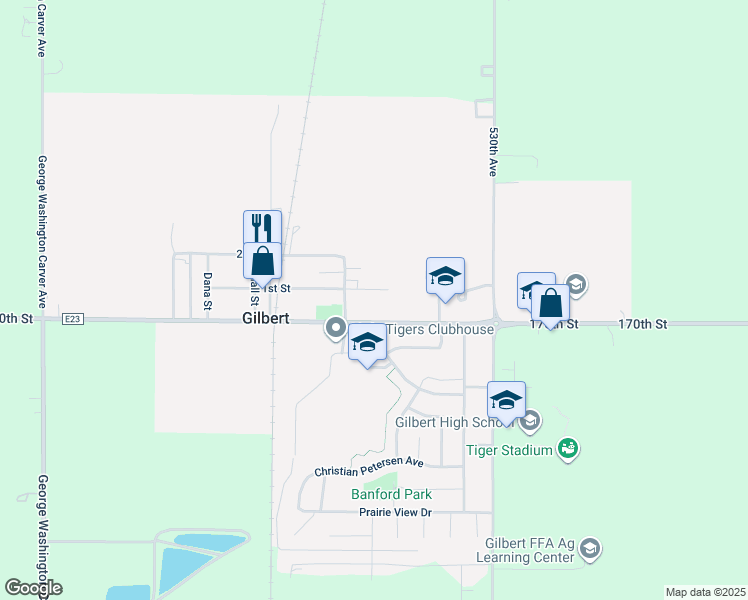The image size is (748, 600).
Task: Select the shopping bag marker near 1st St
Action: pyautogui.click(x=262, y=261)
